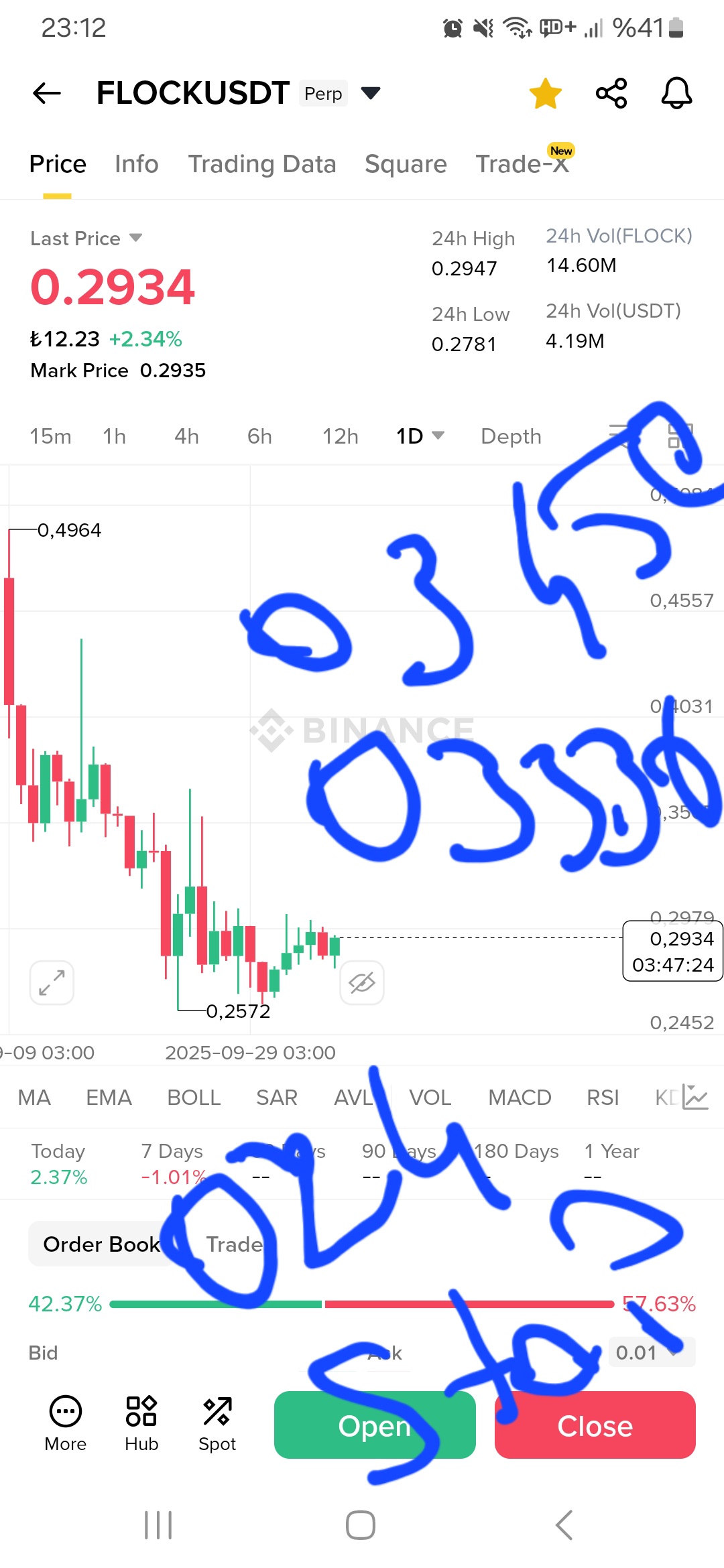Go back using the arrow icon
Viewport: 724px width, 1568px height.
click(47, 93)
